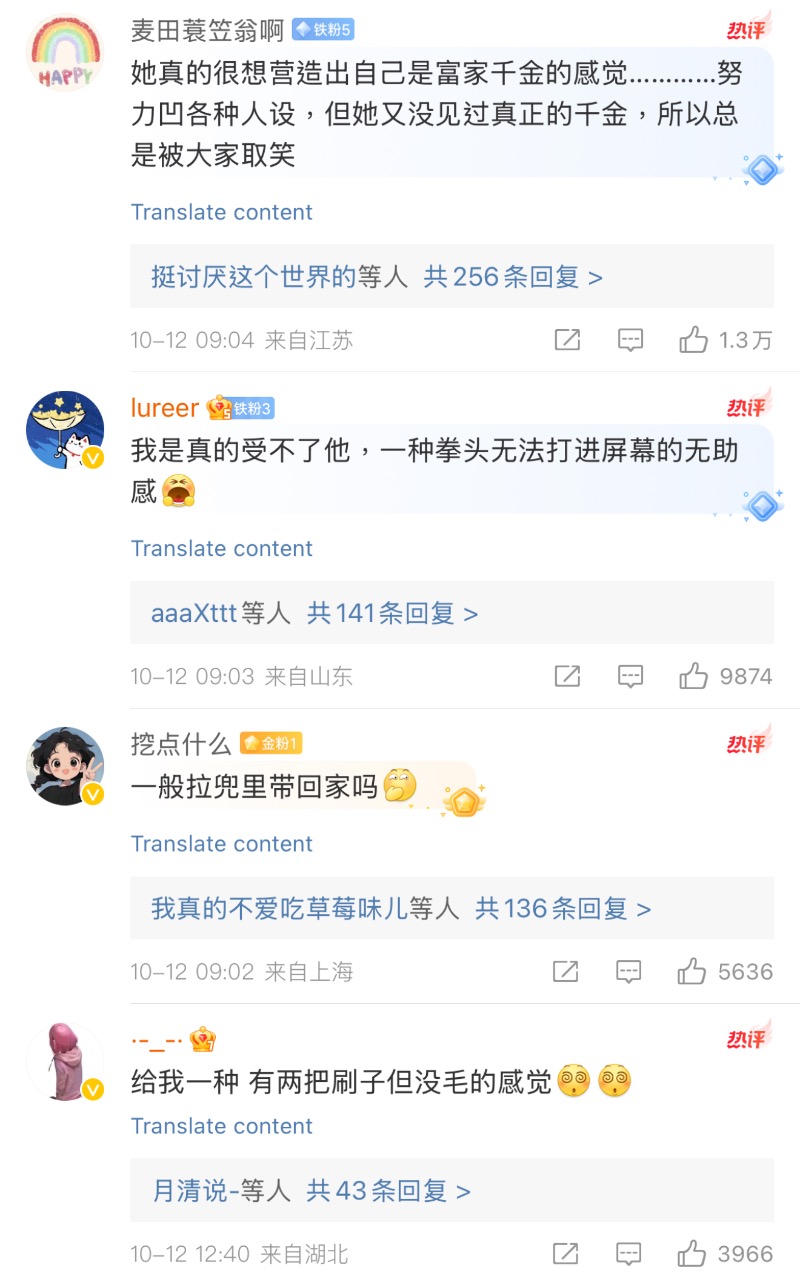Open lureer's profile avatar

[x=64, y=430]
